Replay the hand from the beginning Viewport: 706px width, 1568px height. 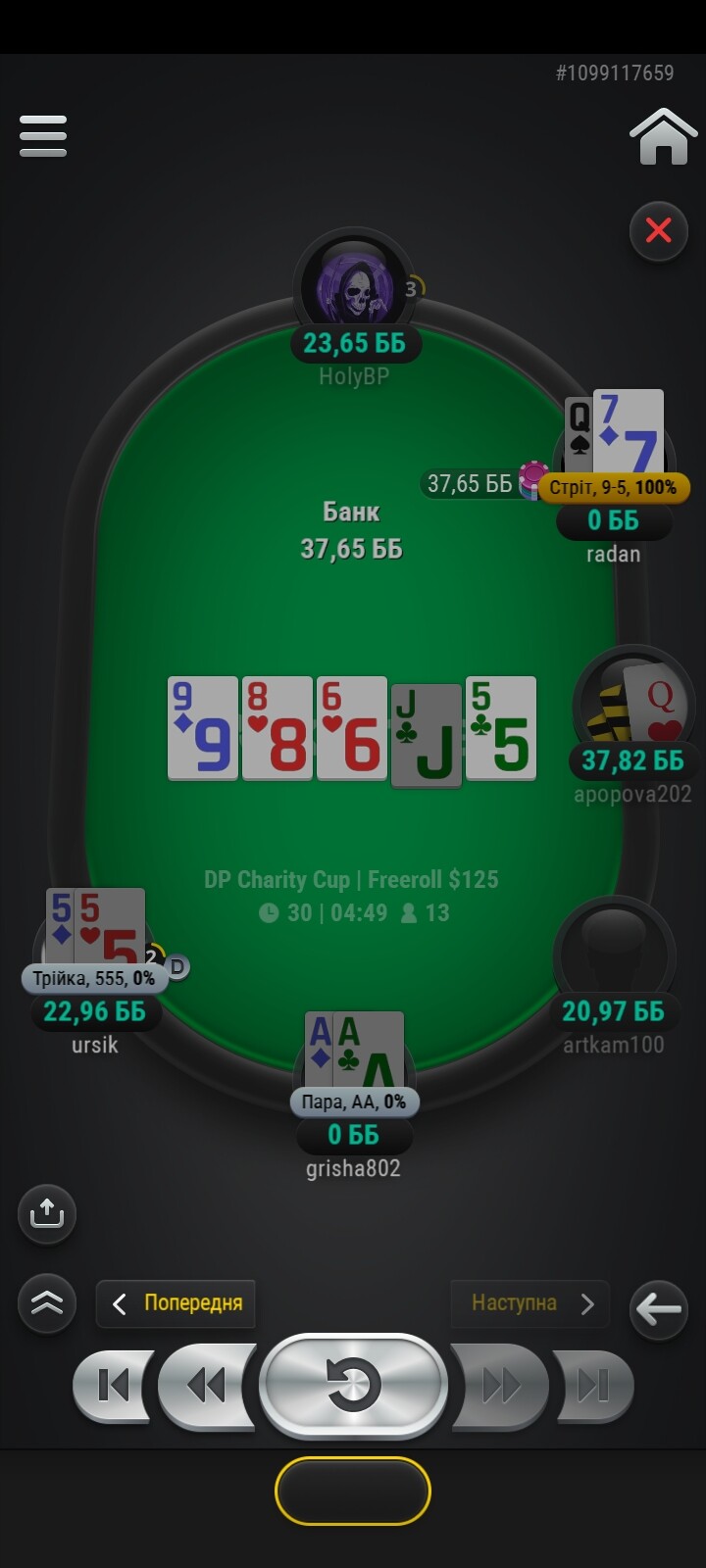click(x=353, y=1386)
